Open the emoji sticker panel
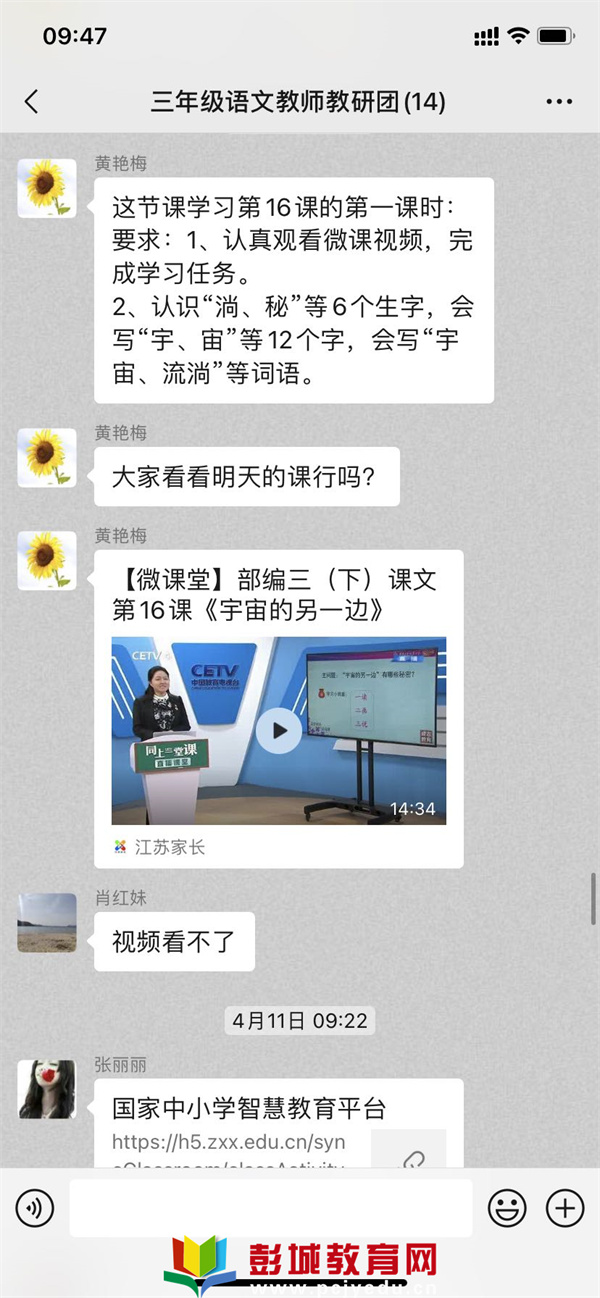600x1298 pixels. pos(507,1208)
